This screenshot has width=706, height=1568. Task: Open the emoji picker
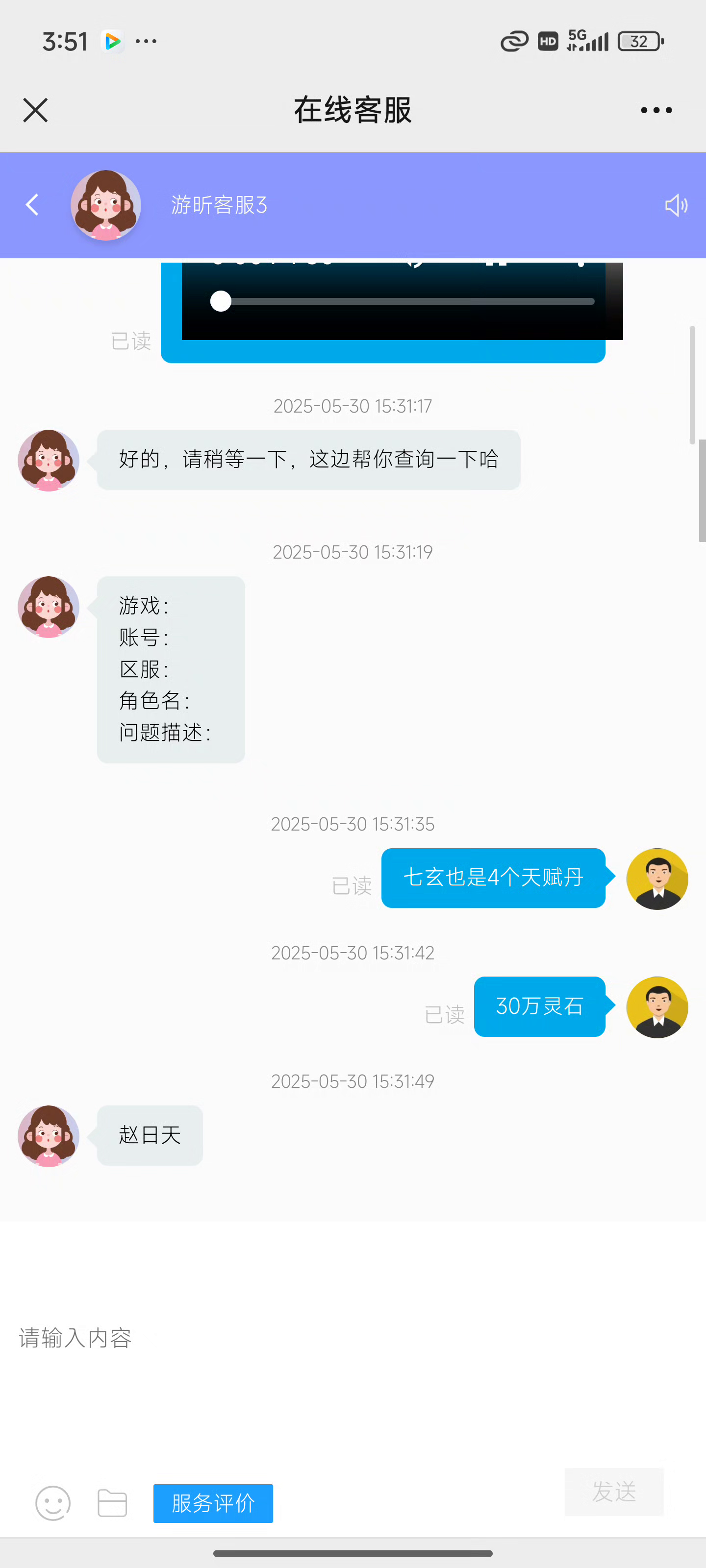point(53,1503)
